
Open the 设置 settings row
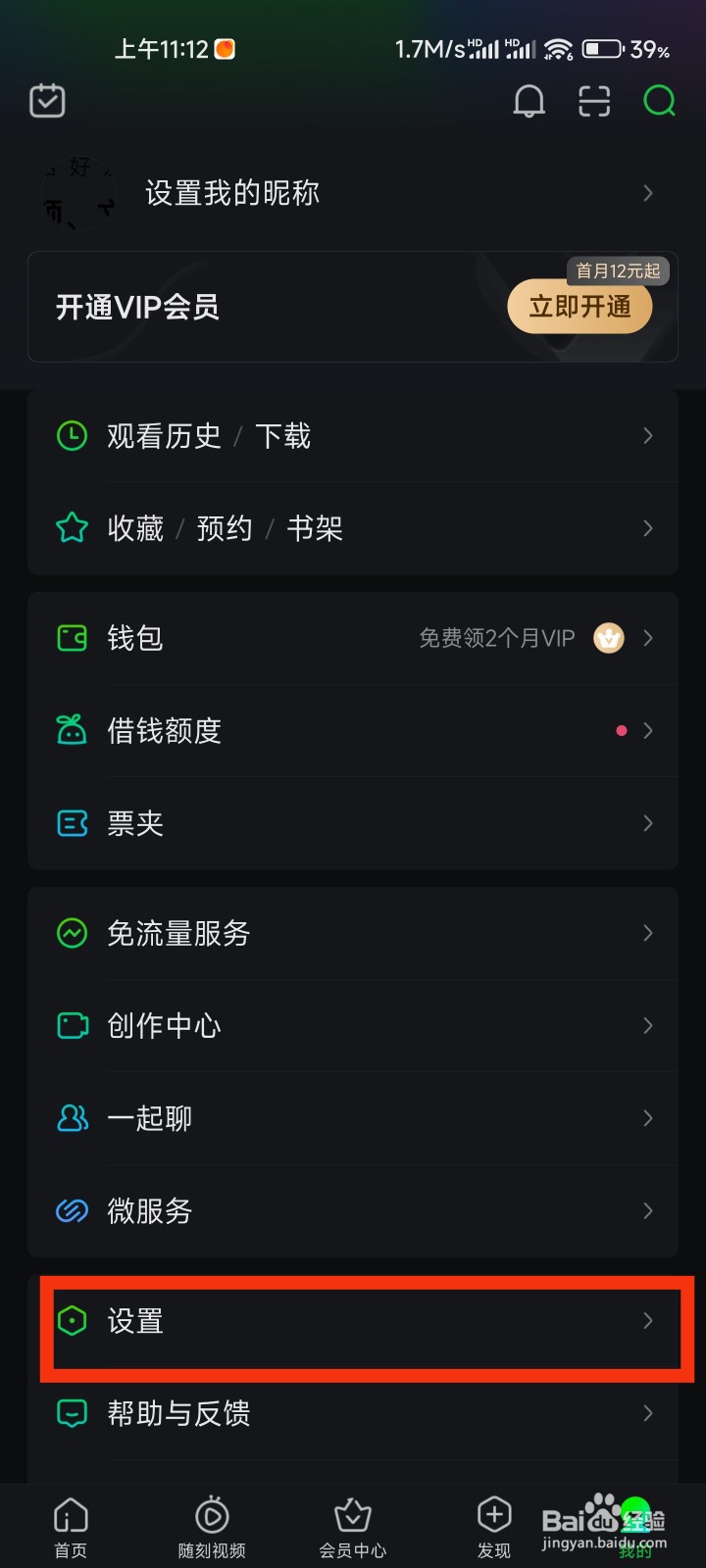(353, 1321)
